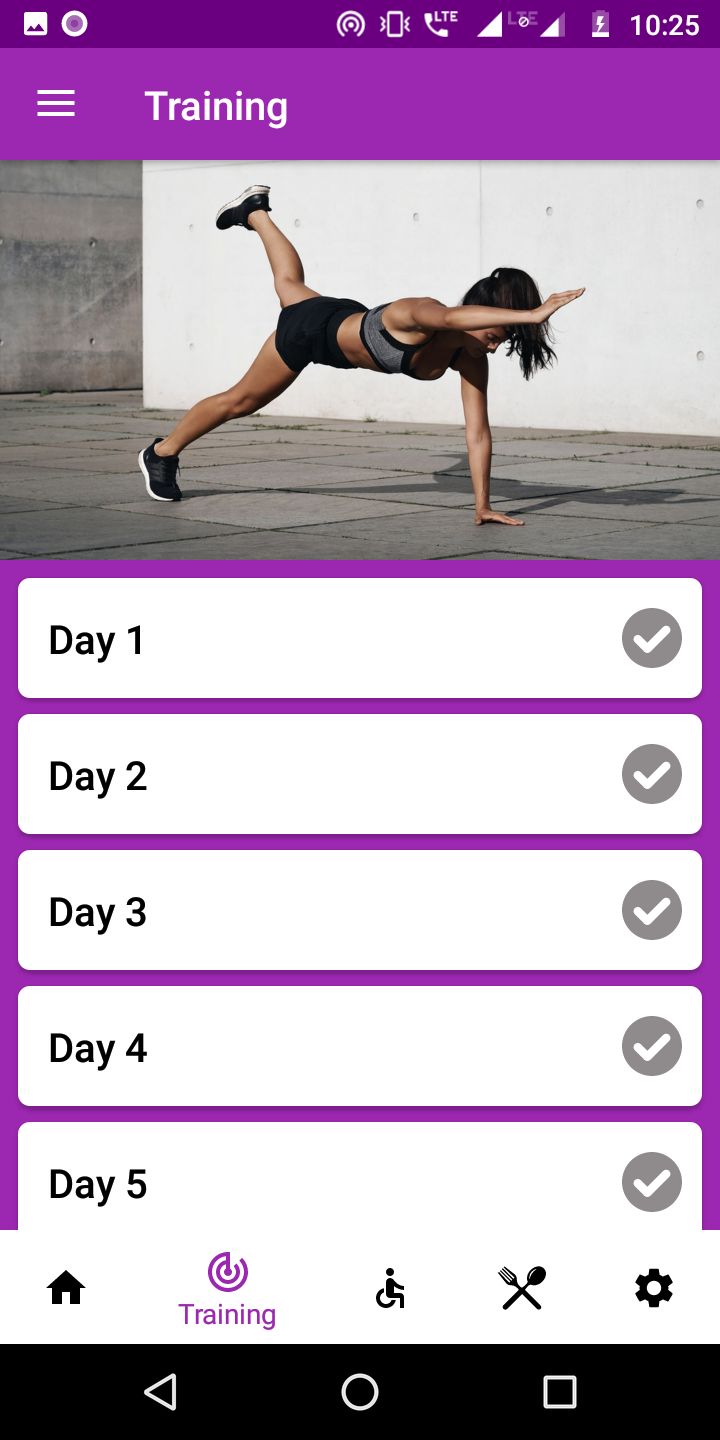The height and width of the screenshot is (1440, 720).
Task: Open the Day 5 workout
Action: [x=360, y=1180]
